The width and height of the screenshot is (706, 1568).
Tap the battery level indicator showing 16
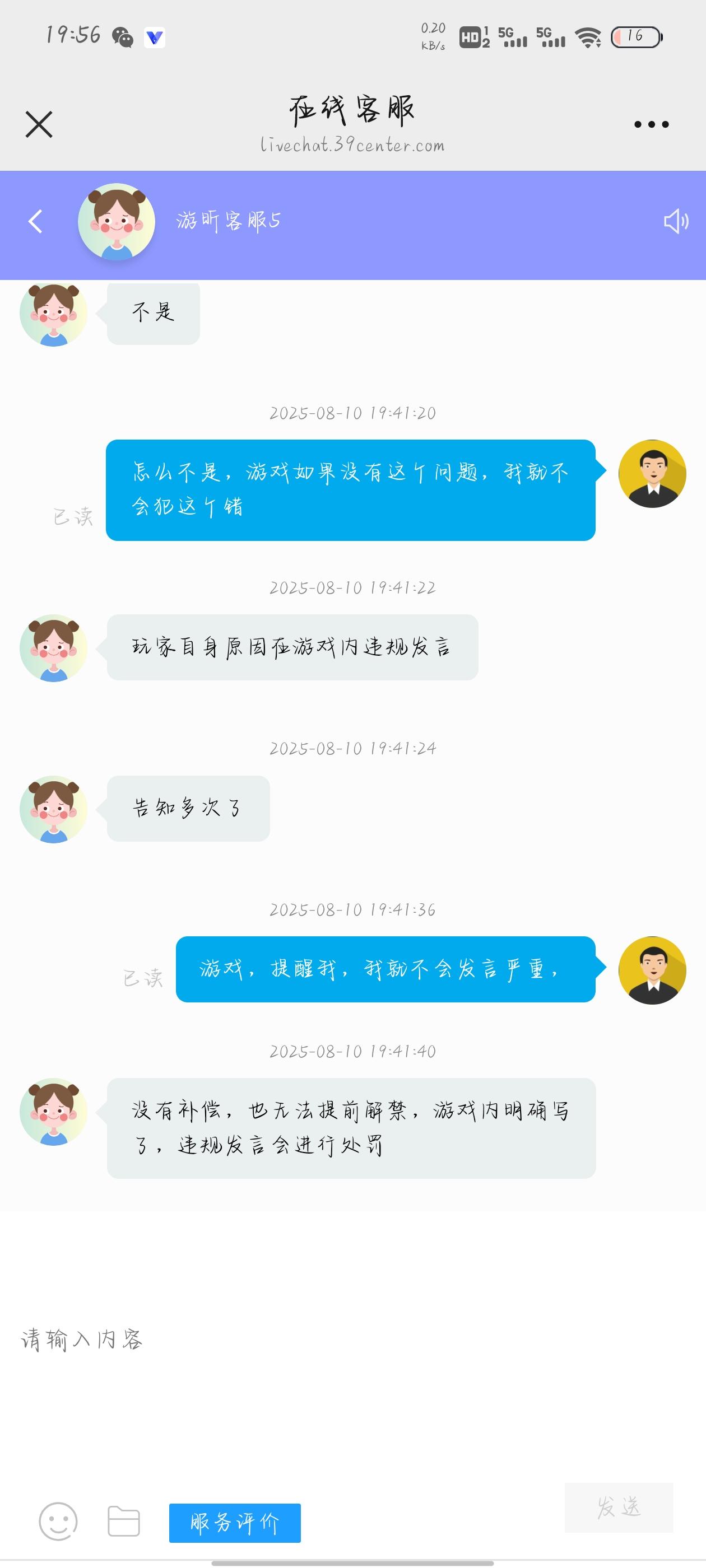point(635,38)
